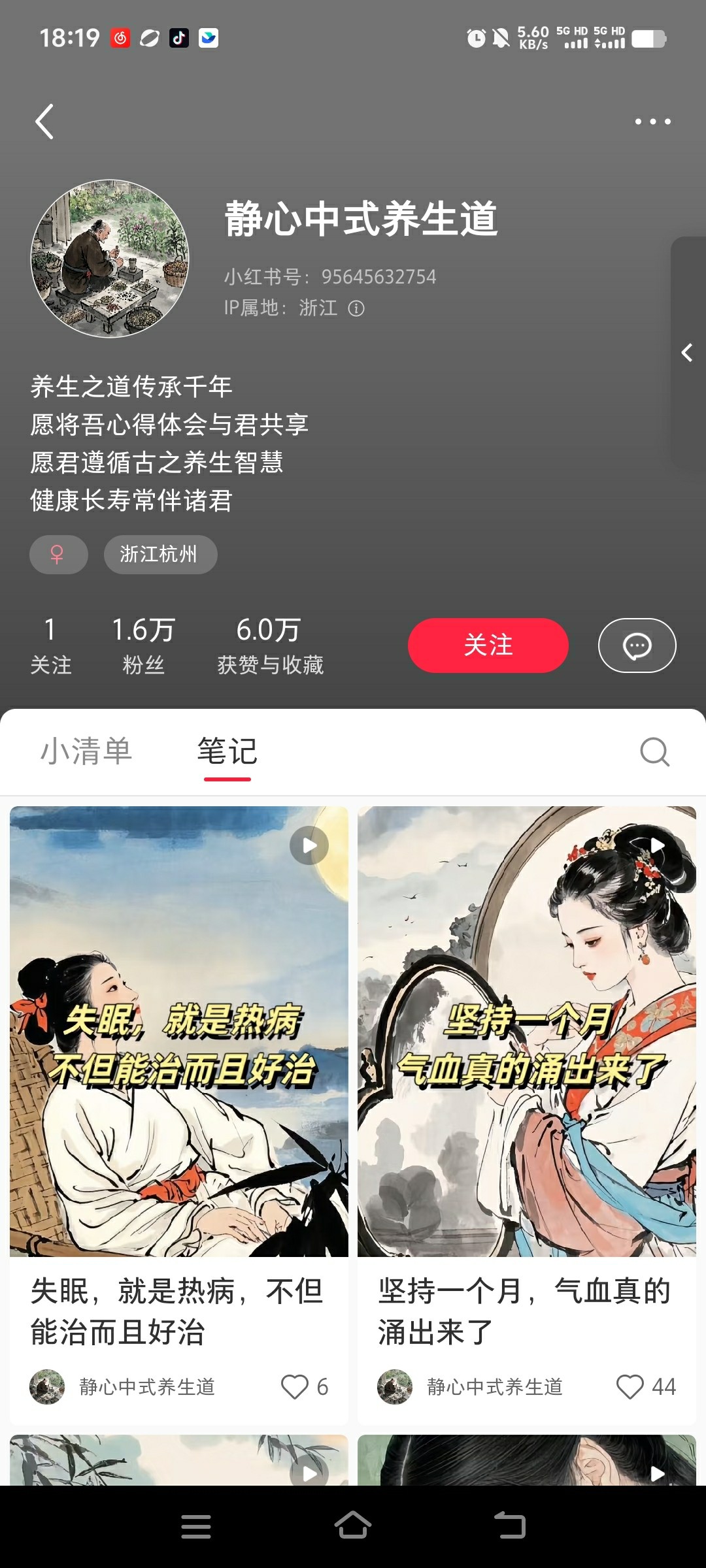Screen dimensions: 706x1568
Task: Select the 笔记 tab
Action: pos(227,751)
